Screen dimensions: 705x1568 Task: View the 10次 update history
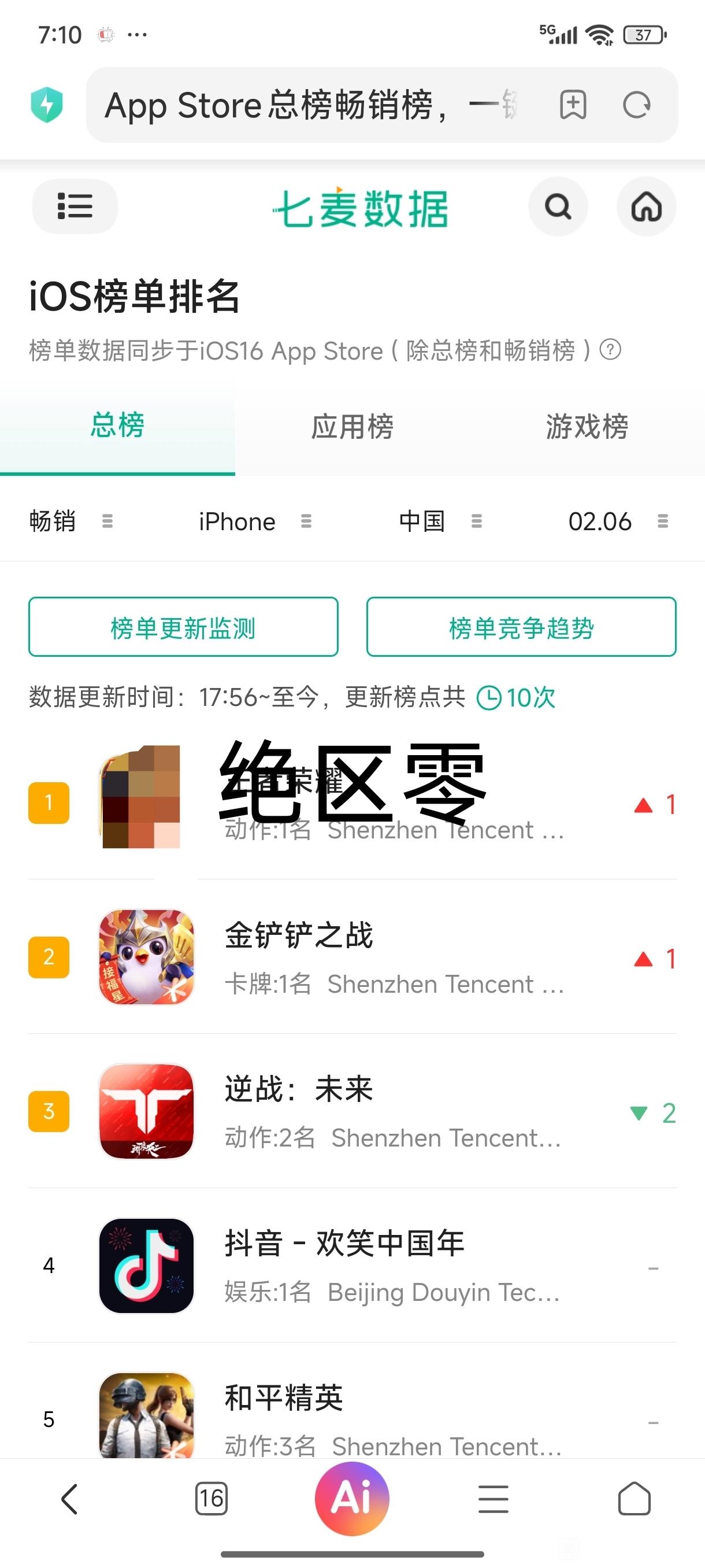pyautogui.click(x=517, y=698)
